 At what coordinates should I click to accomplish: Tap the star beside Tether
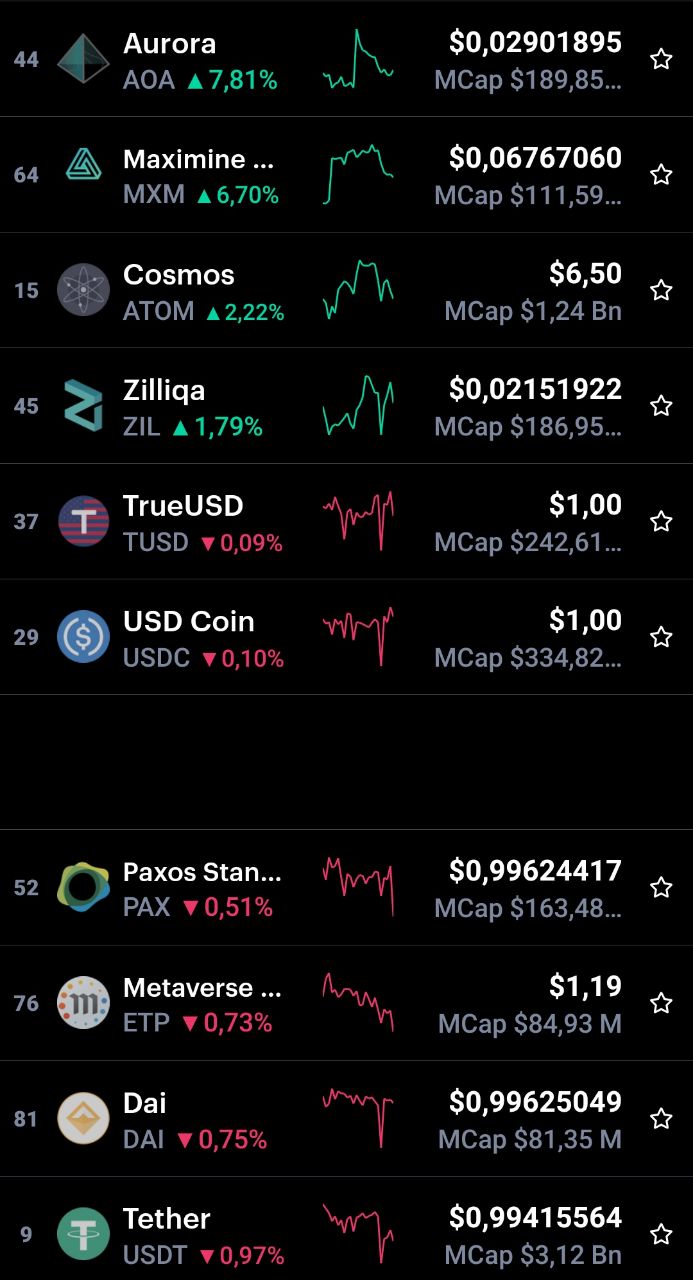(661, 1234)
